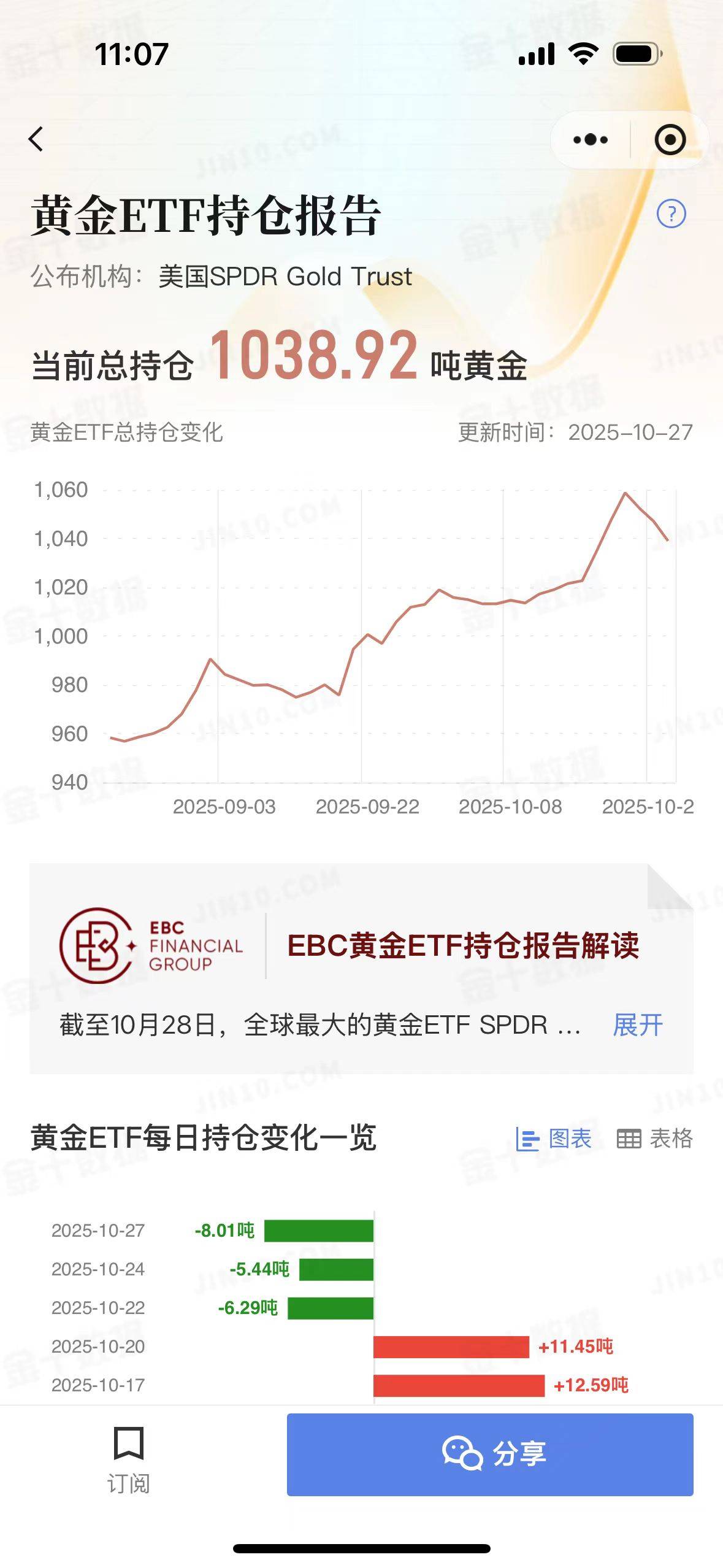Image resolution: width=723 pixels, height=1568 pixels.
Task: Open the mini program more options menu
Action: pyautogui.click(x=590, y=140)
